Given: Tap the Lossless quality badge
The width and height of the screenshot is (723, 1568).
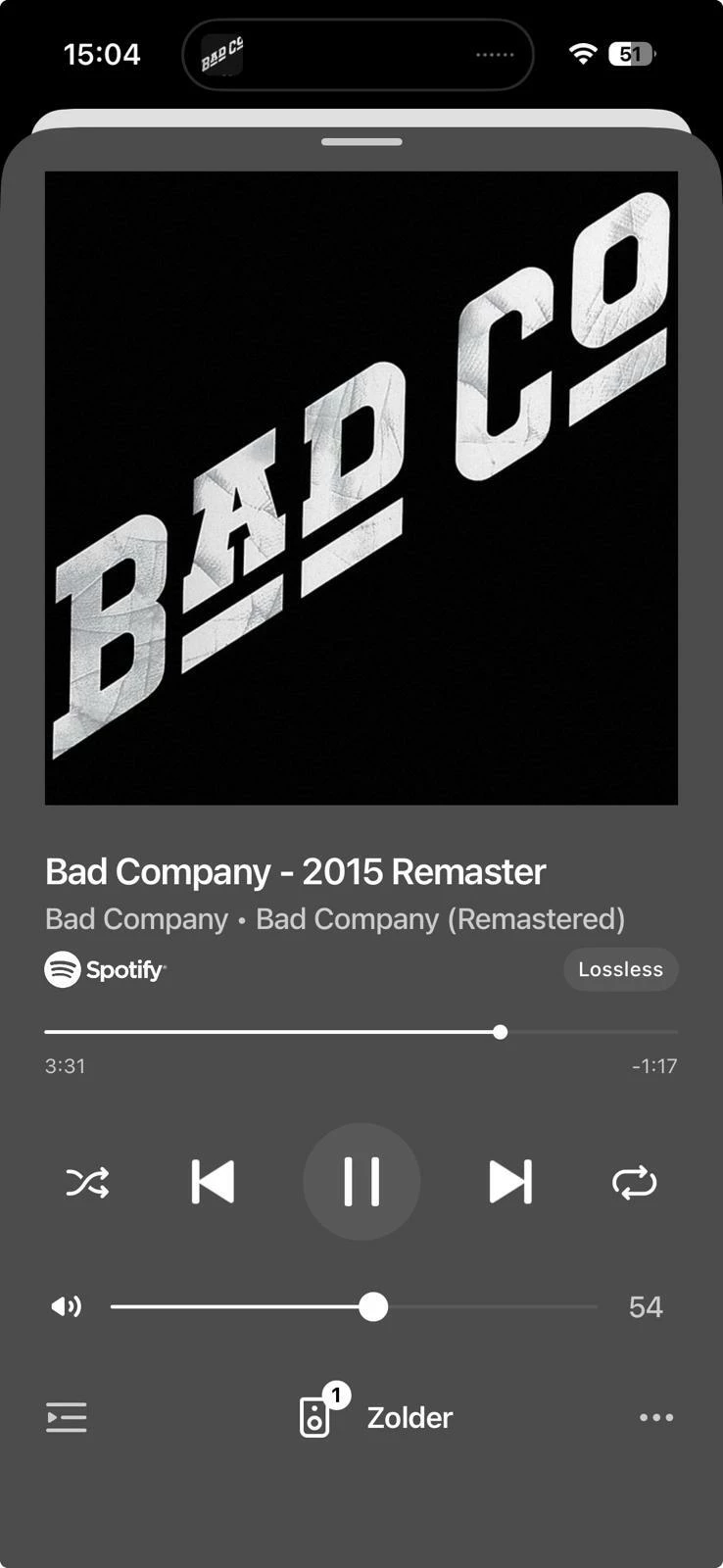Looking at the screenshot, I should coord(620,969).
